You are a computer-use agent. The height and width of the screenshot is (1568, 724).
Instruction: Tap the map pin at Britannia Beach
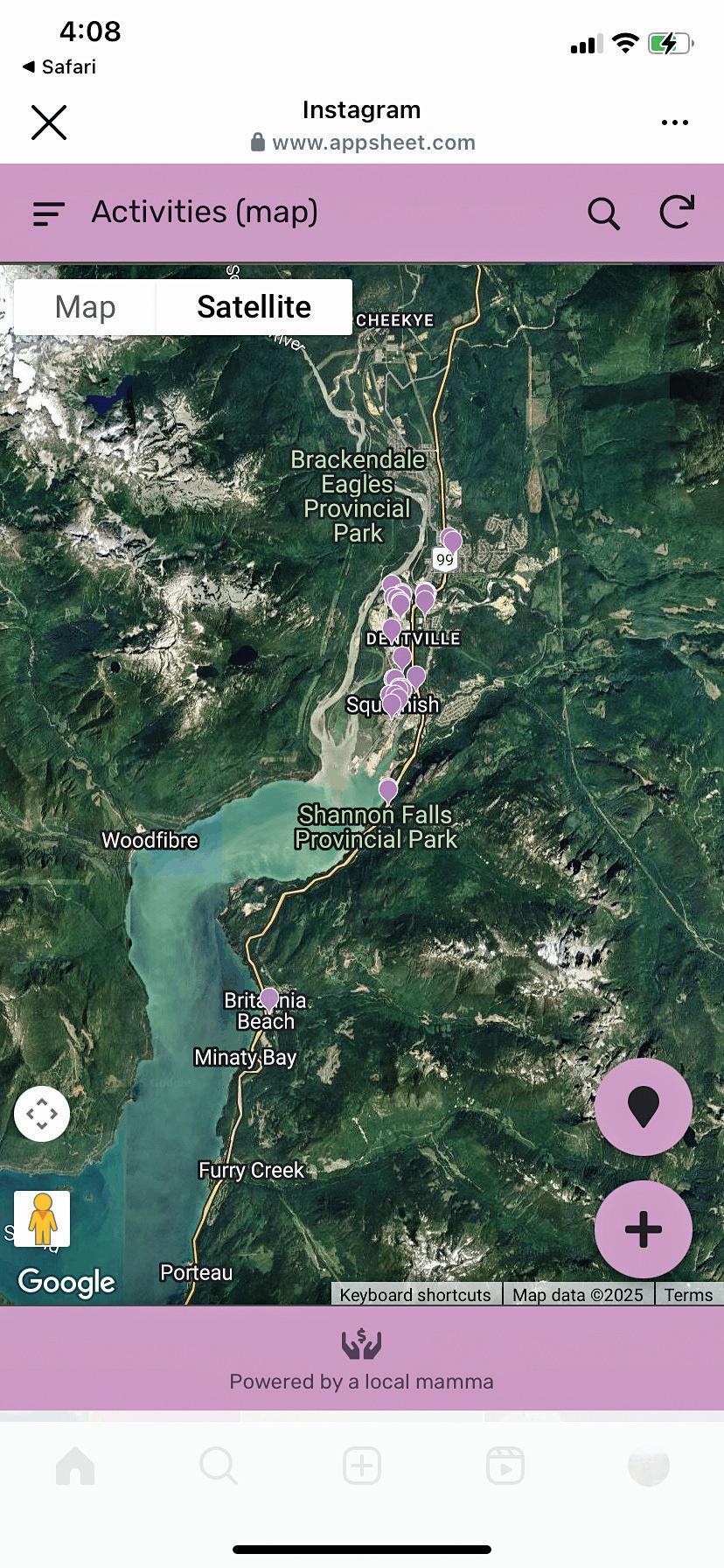269,997
